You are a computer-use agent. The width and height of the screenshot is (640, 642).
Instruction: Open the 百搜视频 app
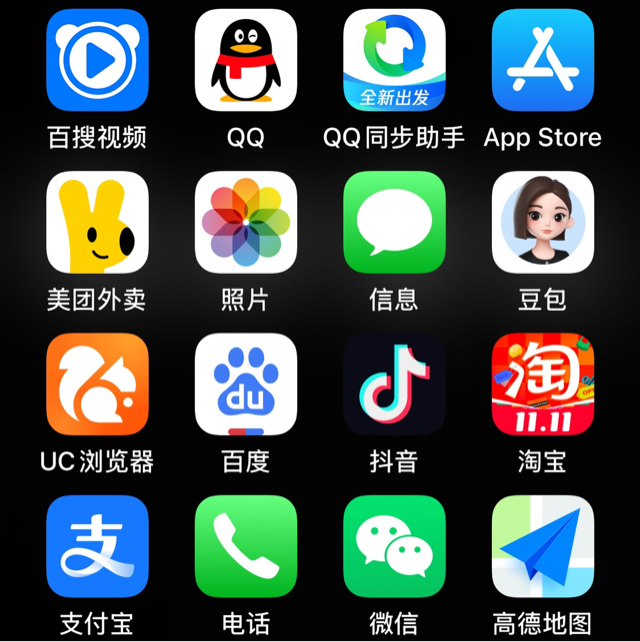97,60
